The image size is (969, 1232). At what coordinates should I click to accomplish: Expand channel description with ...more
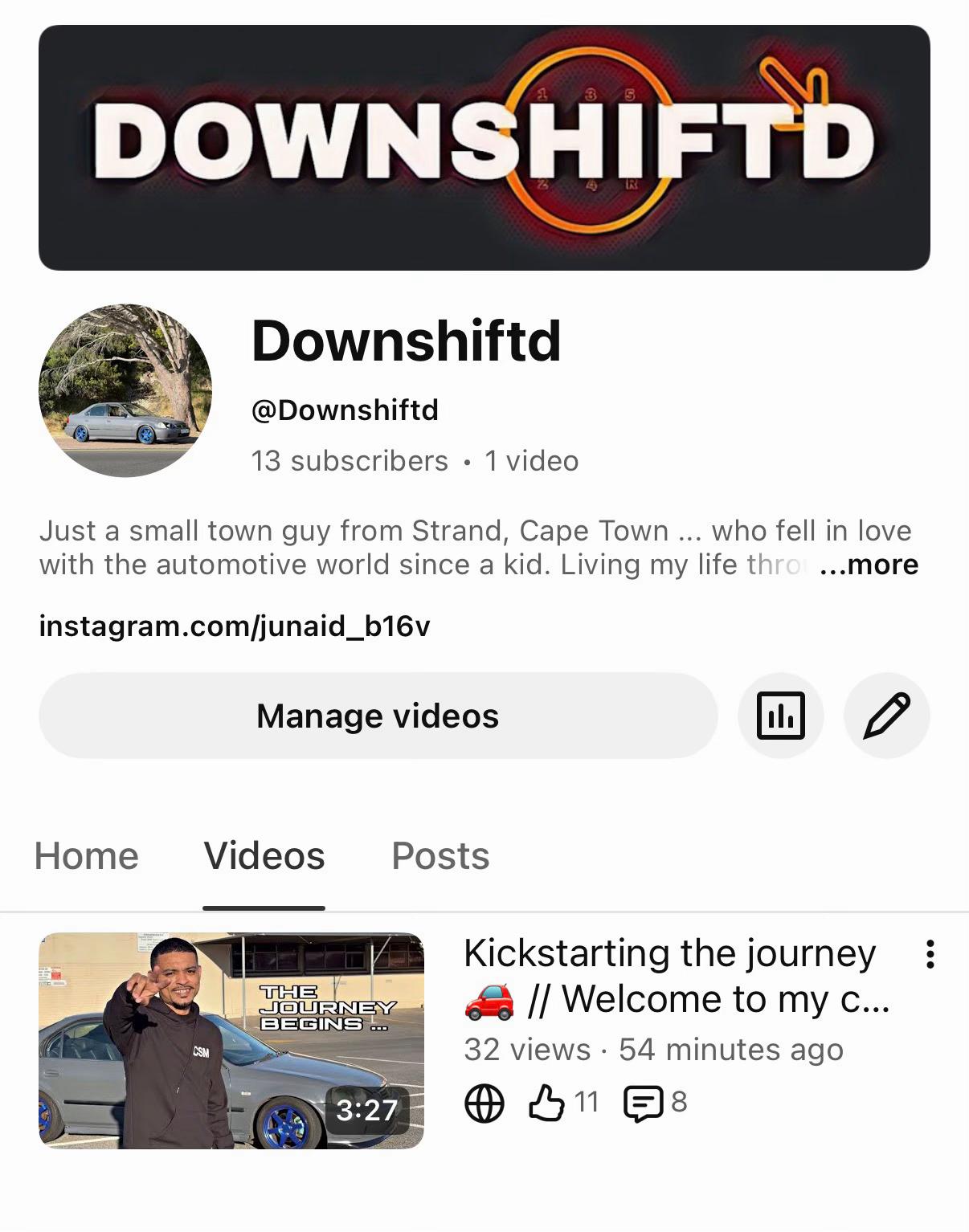point(869,565)
